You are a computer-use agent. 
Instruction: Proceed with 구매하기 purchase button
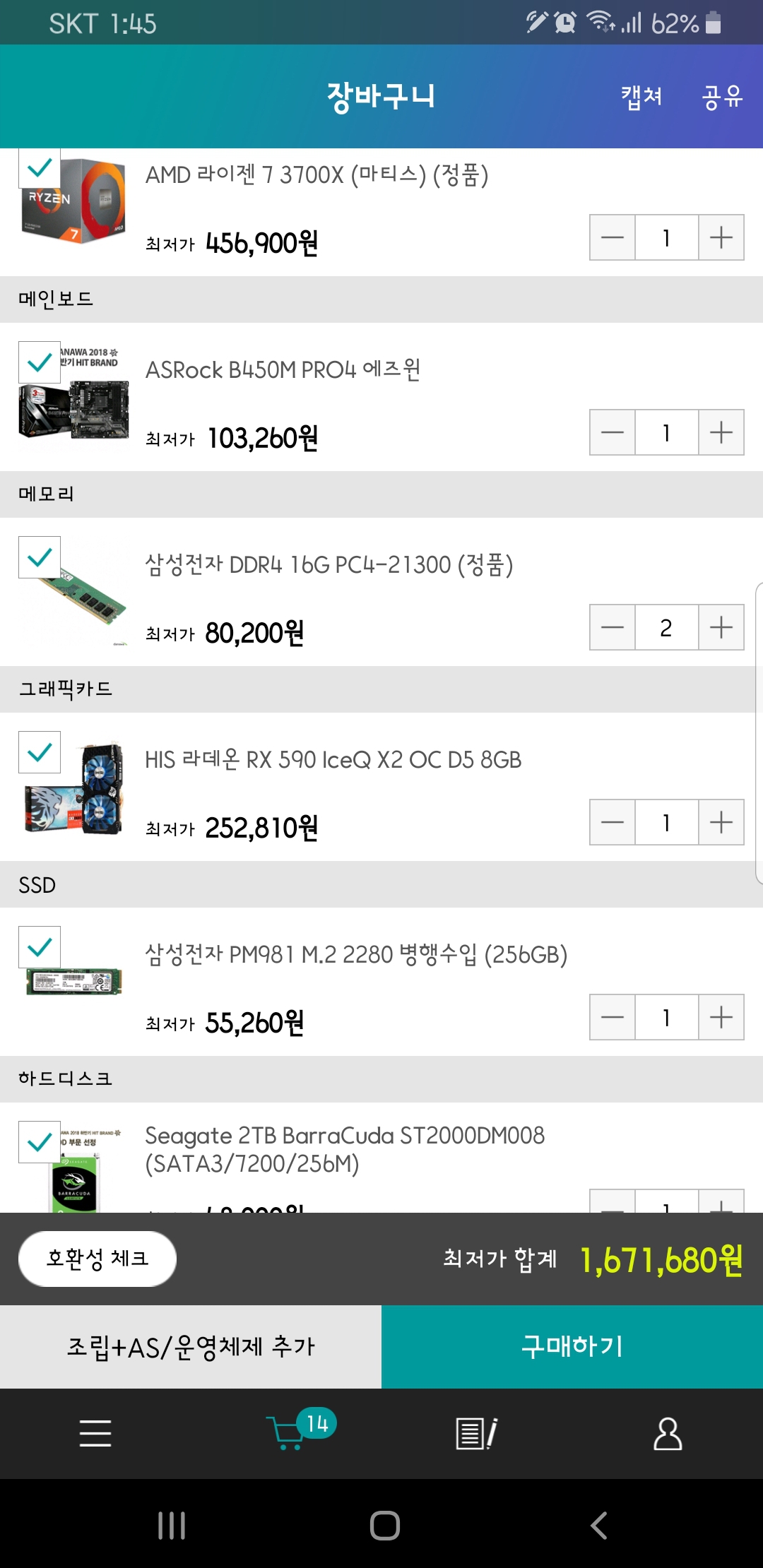pyautogui.click(x=572, y=1347)
